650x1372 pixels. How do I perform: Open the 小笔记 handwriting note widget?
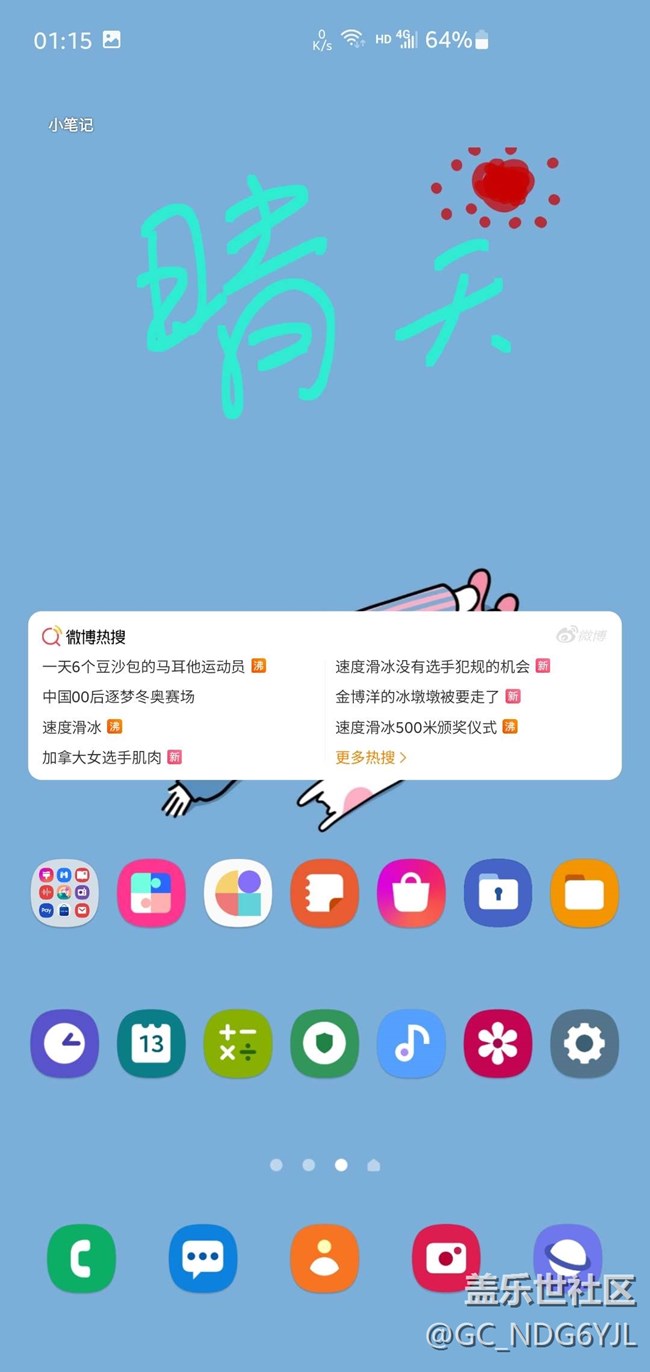click(x=325, y=290)
